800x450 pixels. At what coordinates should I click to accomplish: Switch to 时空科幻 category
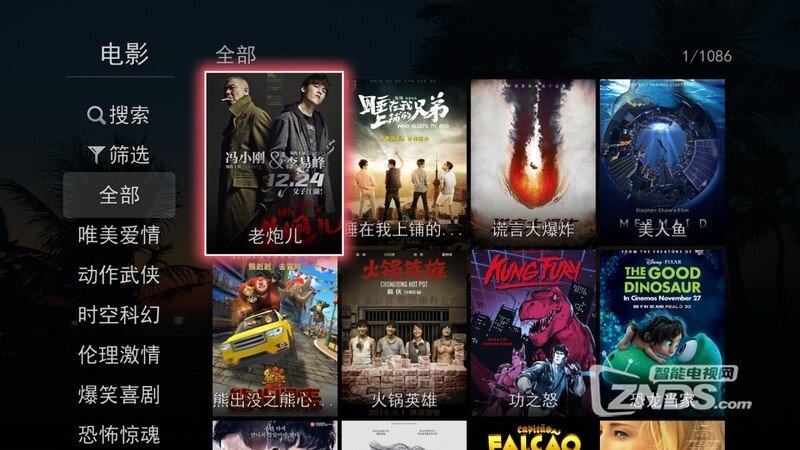point(119,315)
